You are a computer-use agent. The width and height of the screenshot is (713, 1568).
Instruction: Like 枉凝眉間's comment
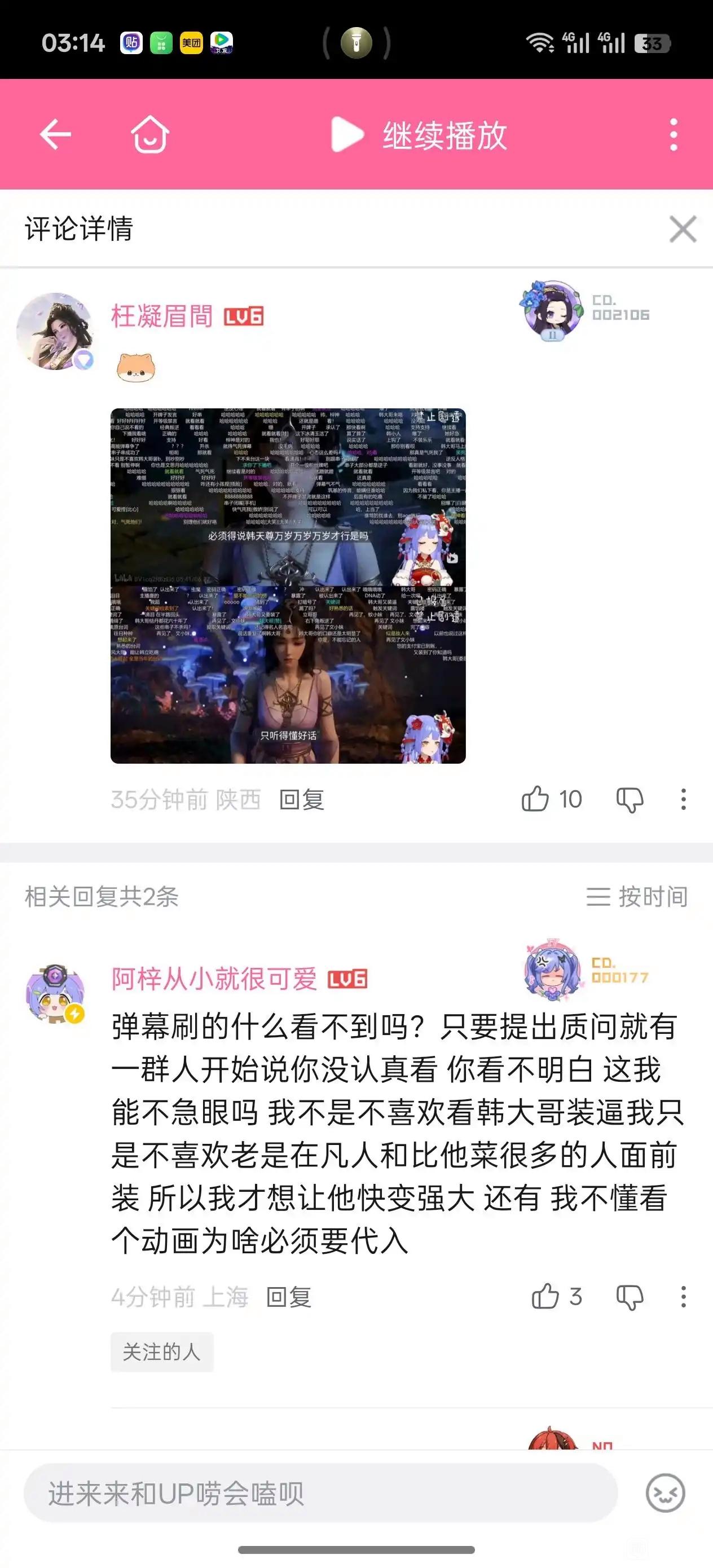(x=536, y=799)
